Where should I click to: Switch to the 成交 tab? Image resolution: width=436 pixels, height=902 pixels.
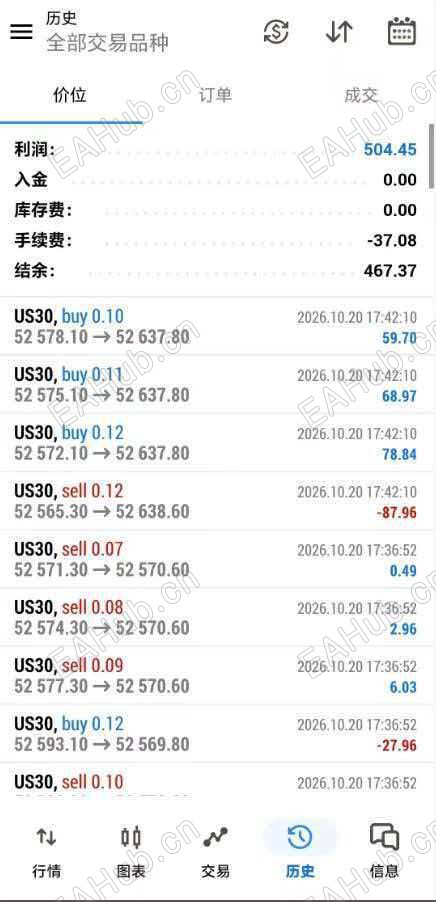(x=361, y=95)
